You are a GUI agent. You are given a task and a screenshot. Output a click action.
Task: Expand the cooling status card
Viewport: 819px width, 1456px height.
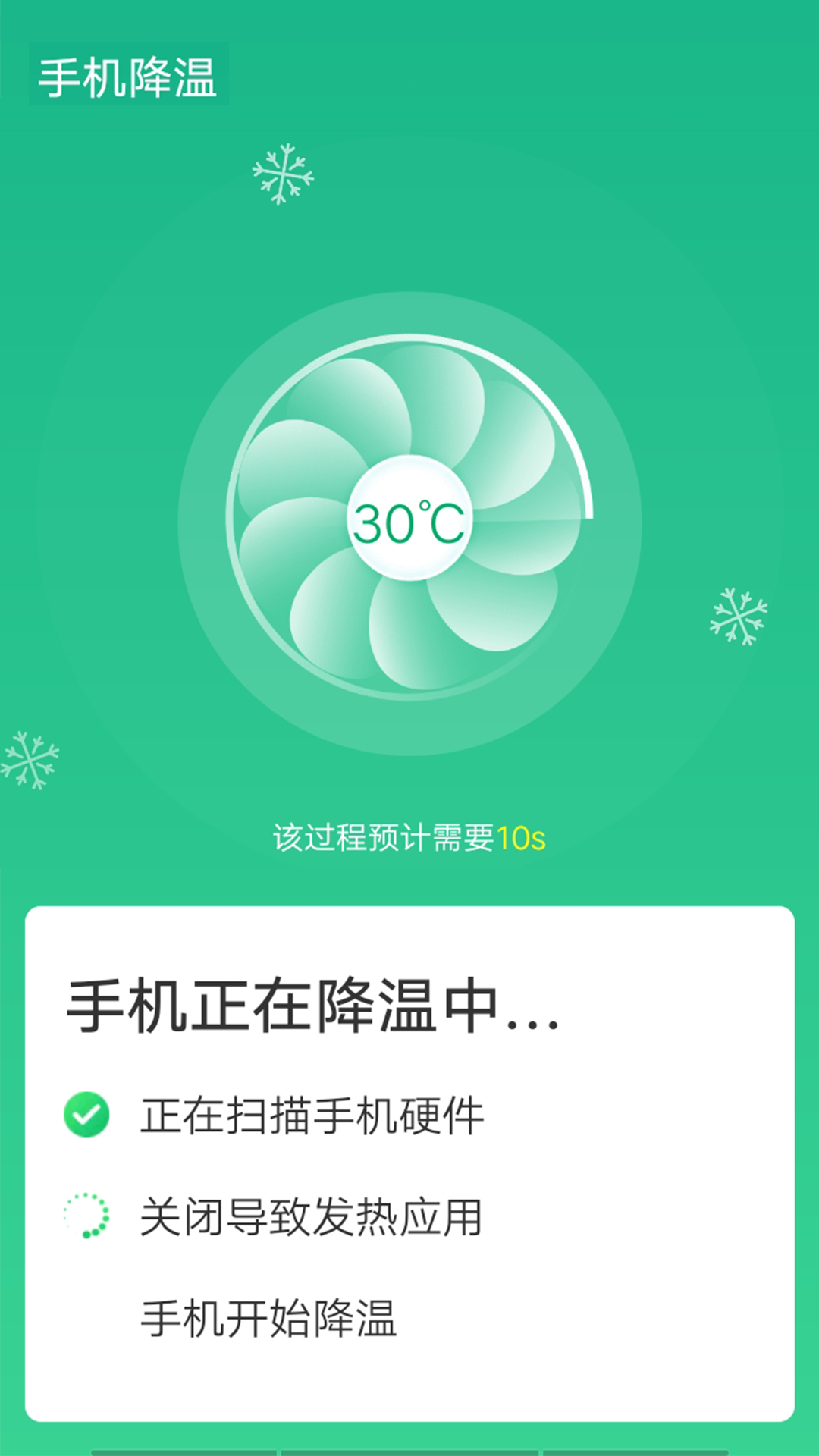[409, 1160]
